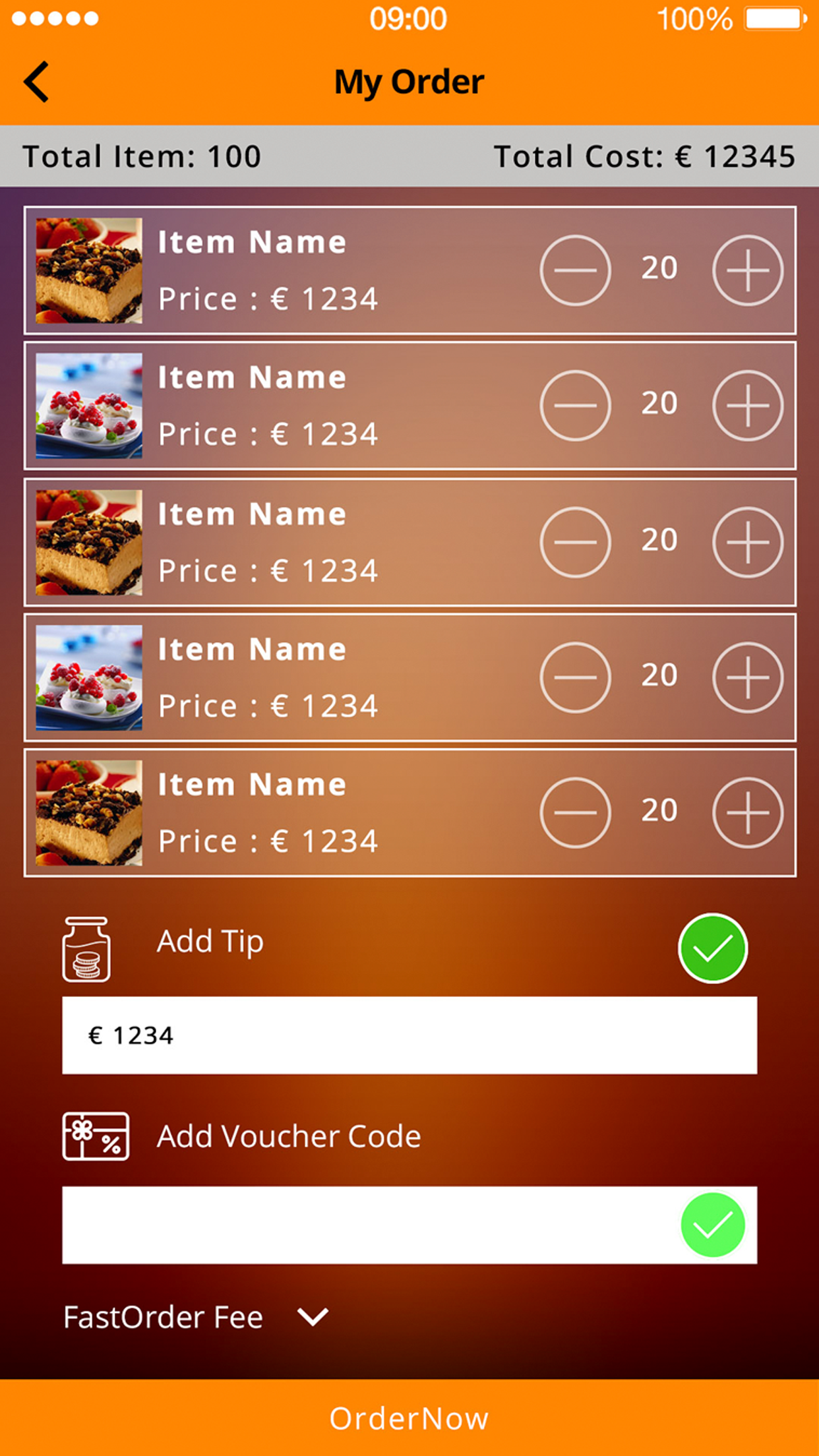Image resolution: width=819 pixels, height=1456 pixels.
Task: Increase quantity of the last listed item
Action: pos(748,812)
